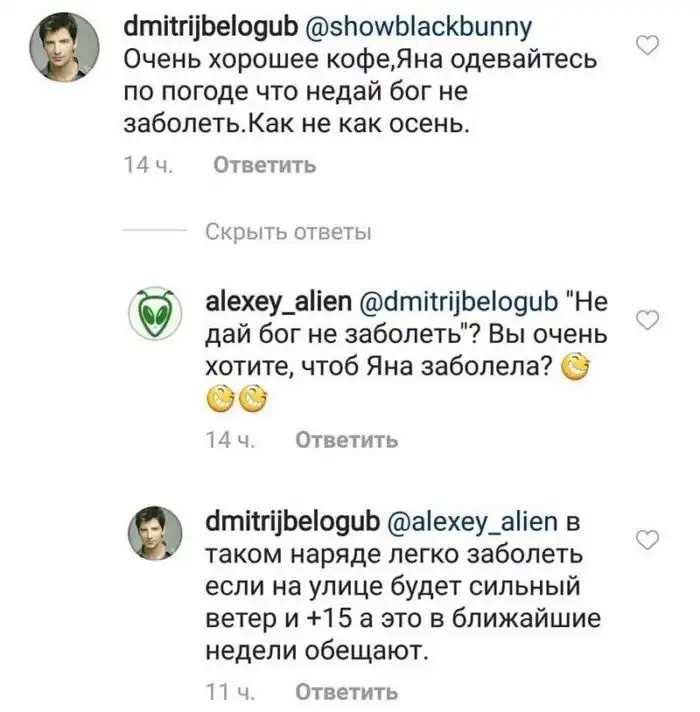Screen dimensions: 700x712
Task: Reply to the 'Очень хорошее кофе' comment
Action: pos(265,165)
